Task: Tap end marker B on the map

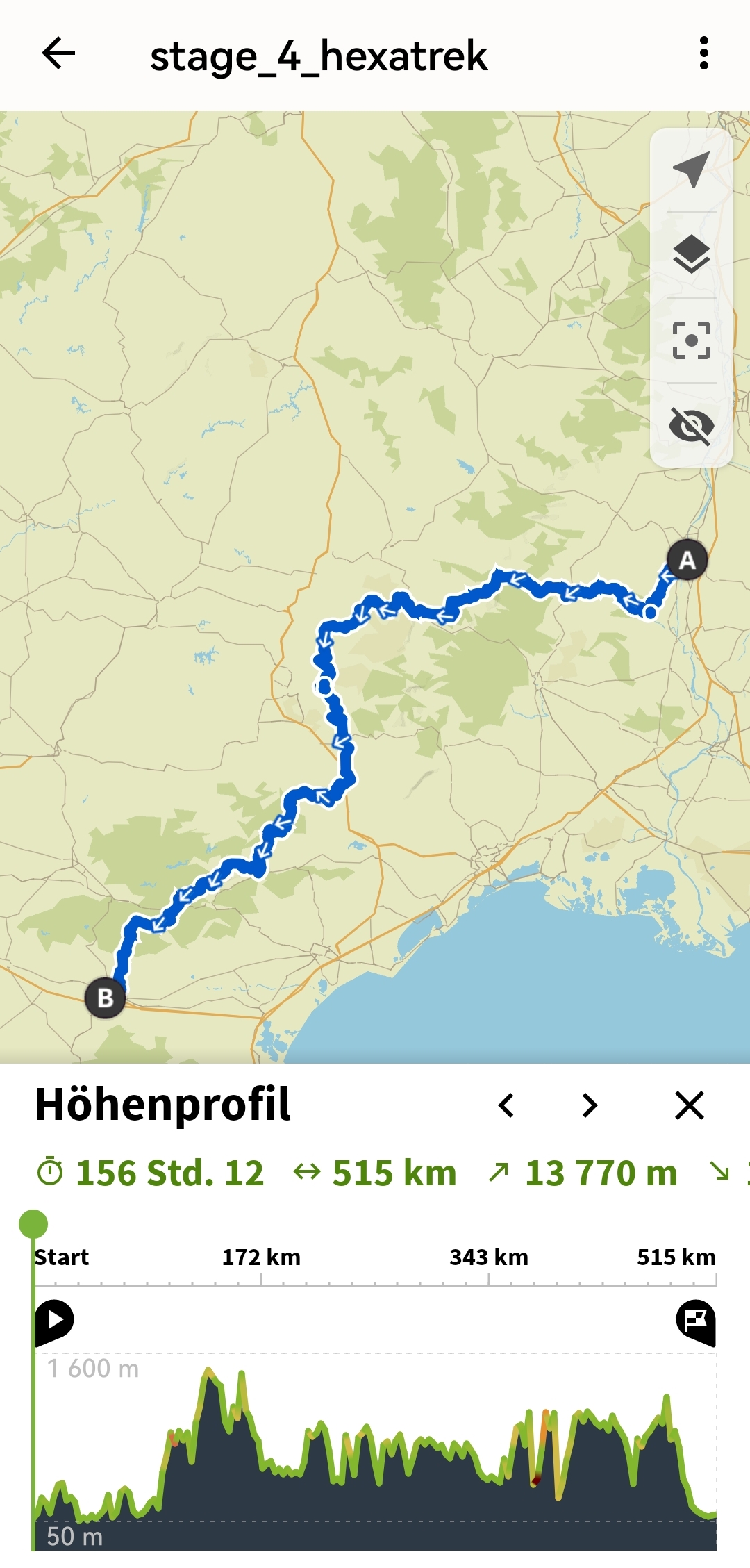Action: 106,998
